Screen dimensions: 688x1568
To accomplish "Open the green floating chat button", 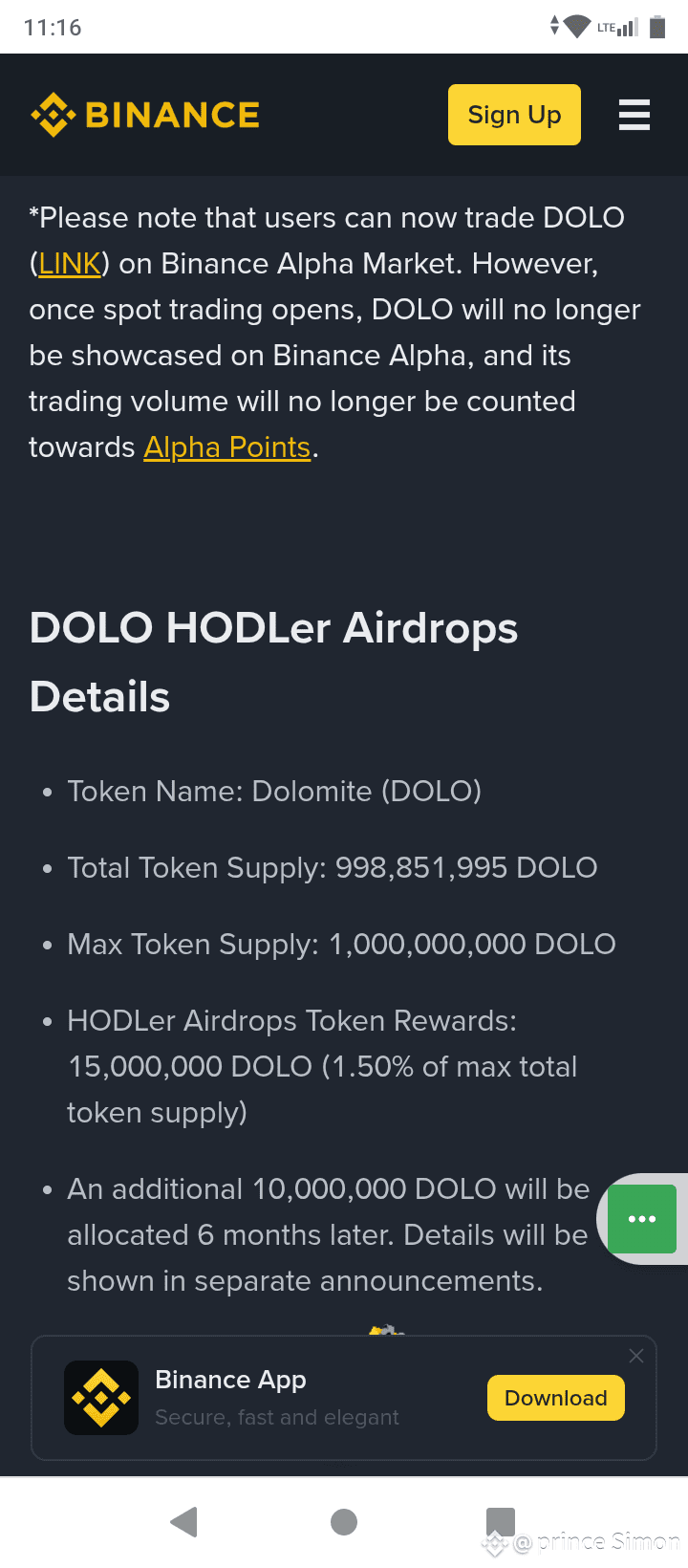I will coord(642,1219).
